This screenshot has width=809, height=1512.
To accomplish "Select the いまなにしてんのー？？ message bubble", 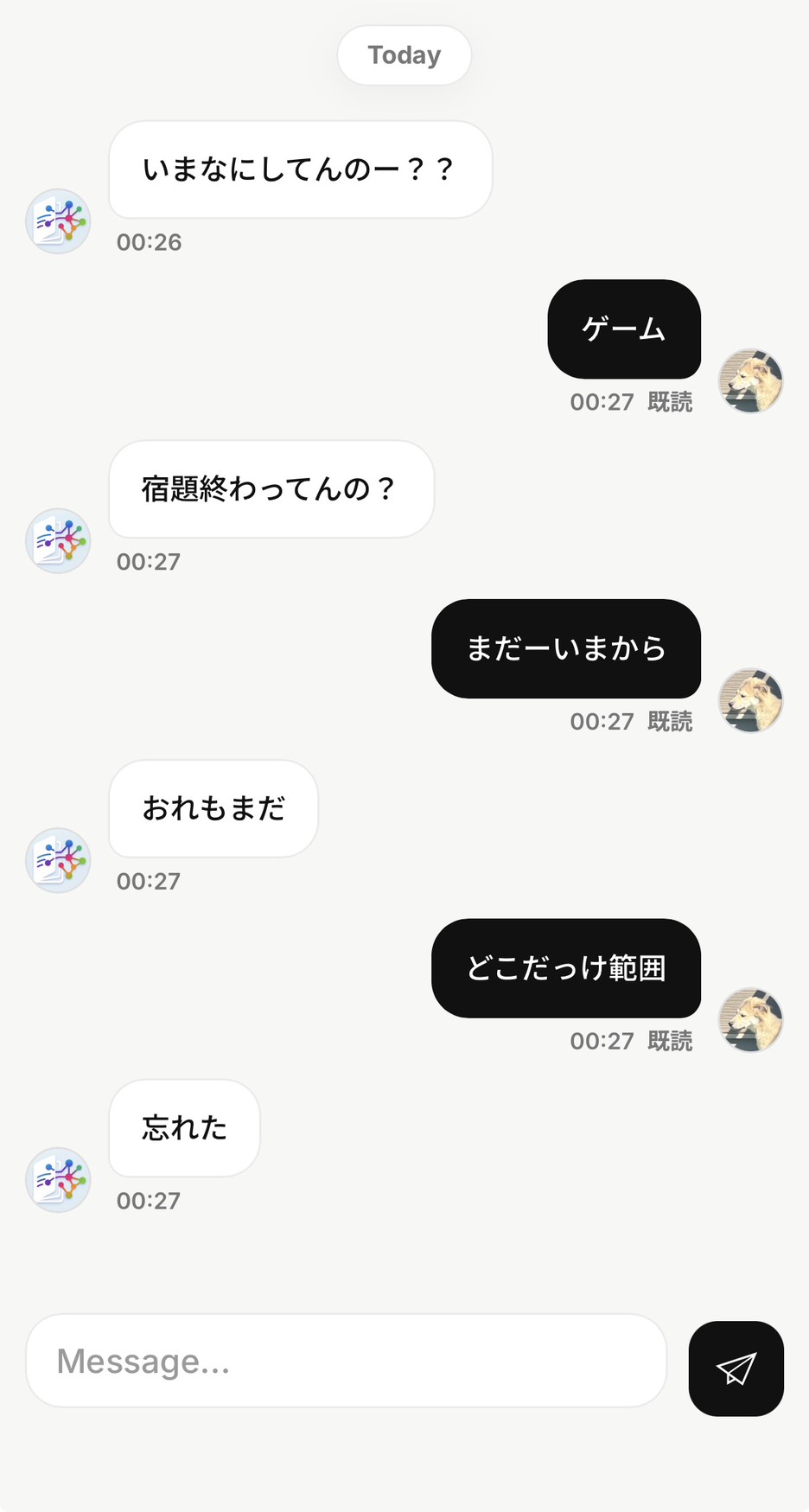I will (x=299, y=170).
